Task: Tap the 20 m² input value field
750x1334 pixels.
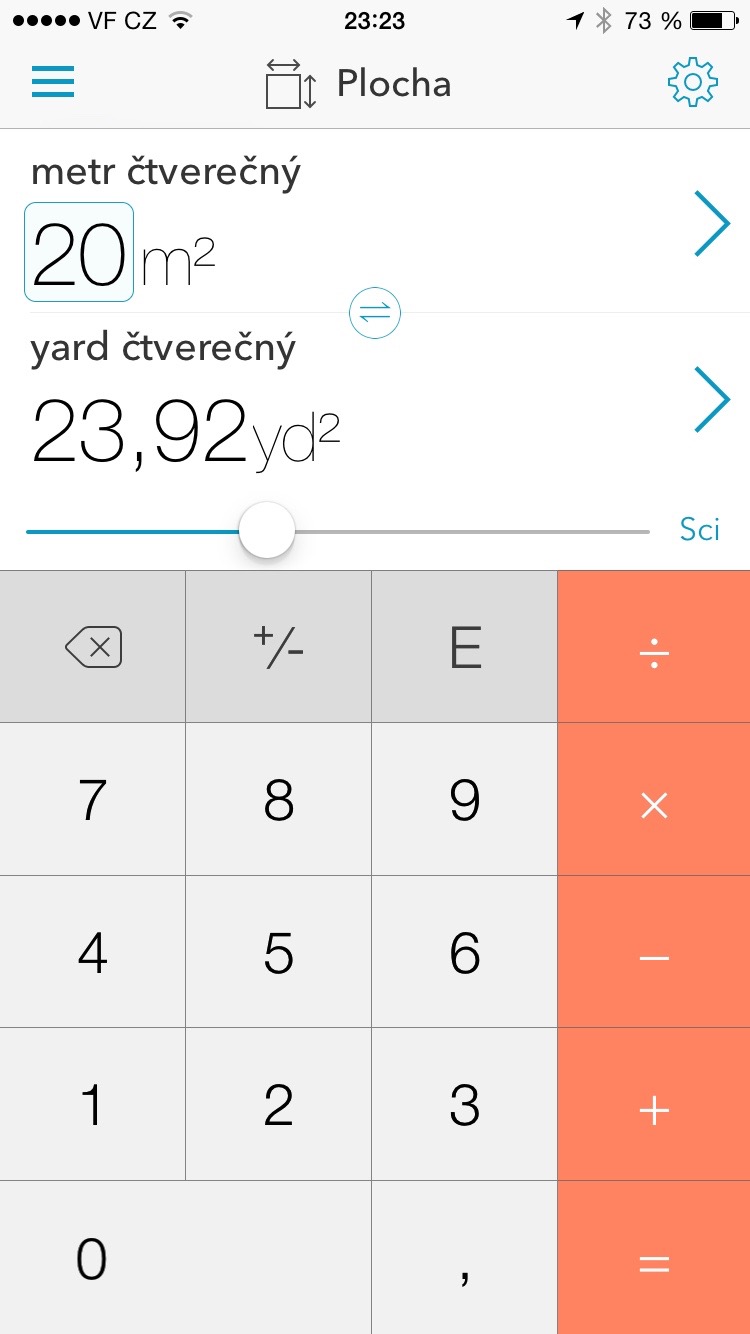Action: pos(79,252)
